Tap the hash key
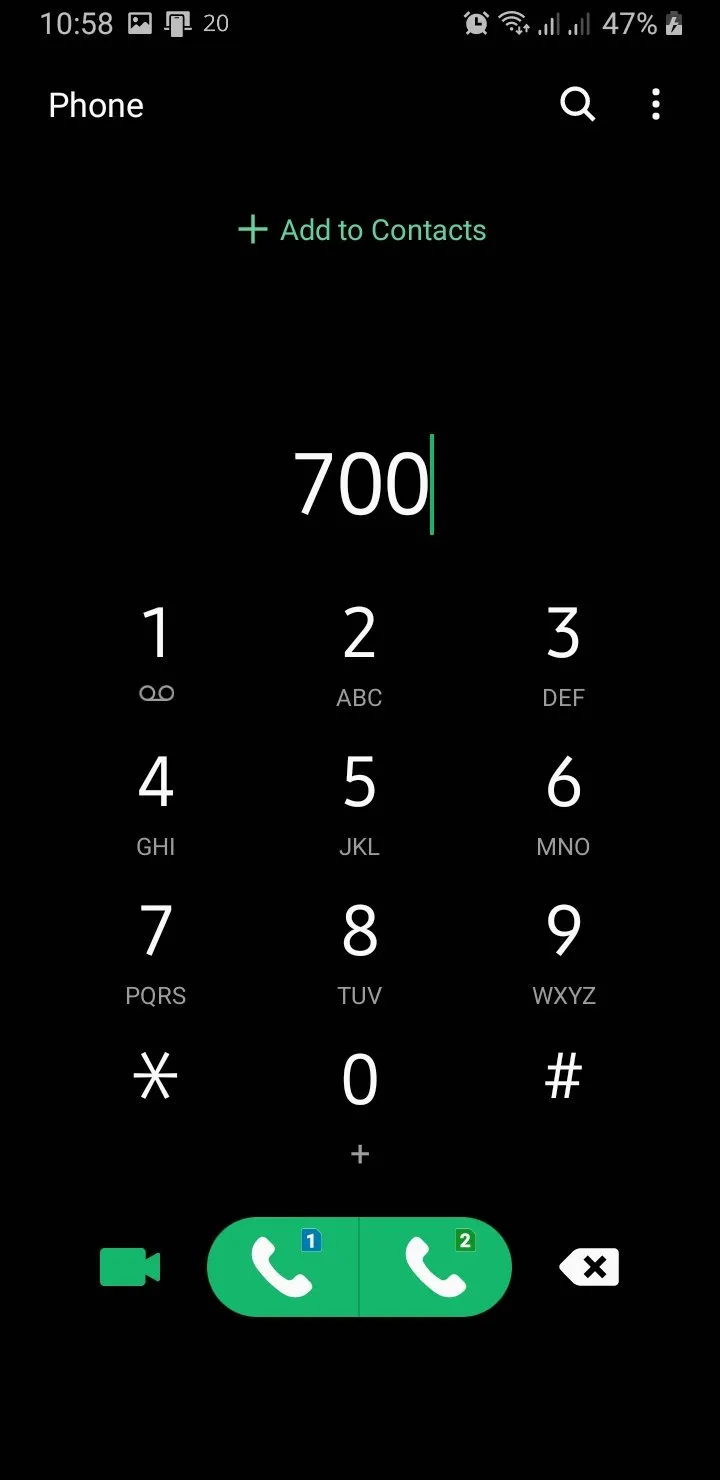This screenshot has width=720, height=1480. pos(563,1078)
